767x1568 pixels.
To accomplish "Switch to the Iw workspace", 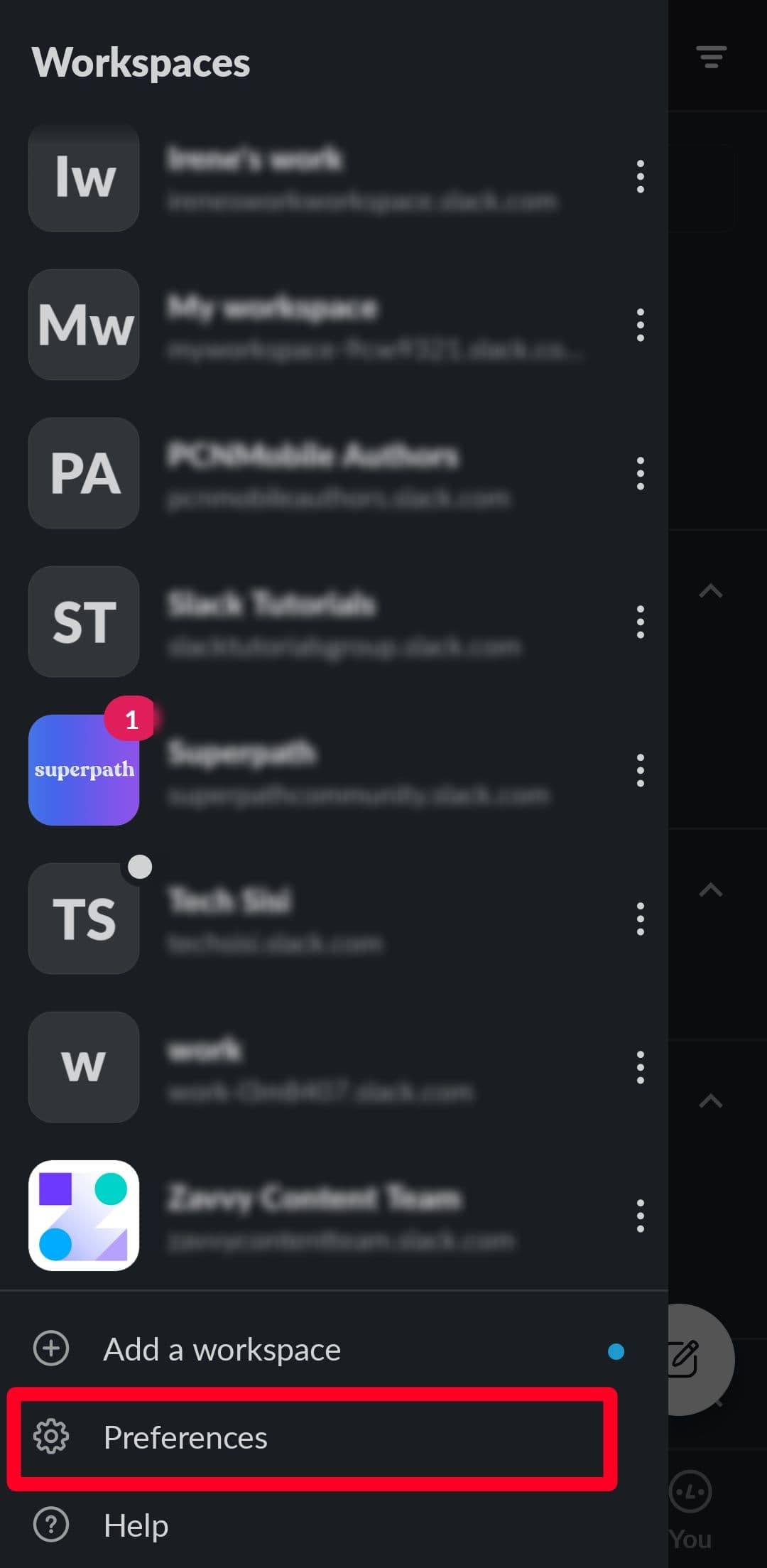I will click(x=84, y=178).
